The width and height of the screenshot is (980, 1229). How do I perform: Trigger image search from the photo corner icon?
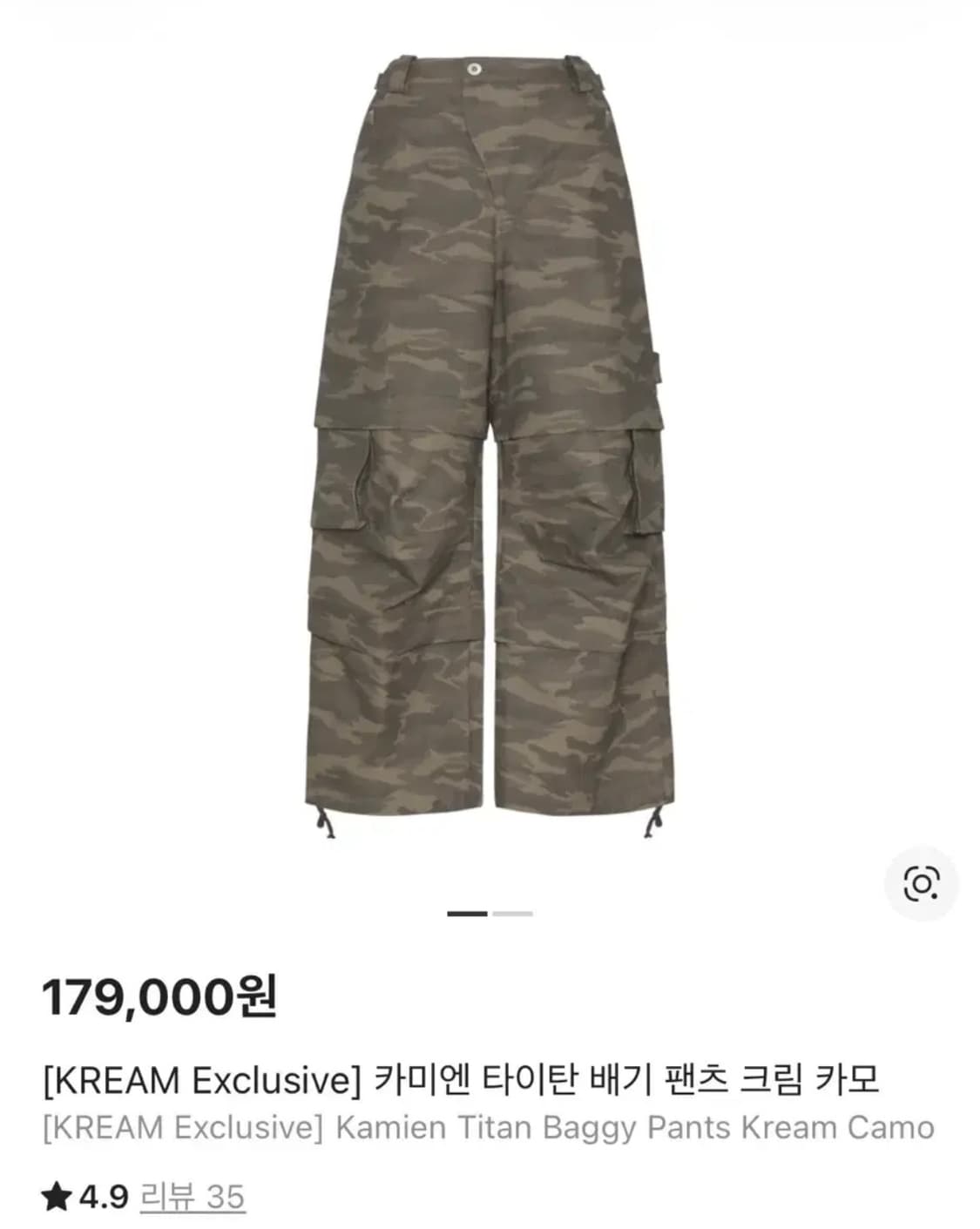point(923,883)
